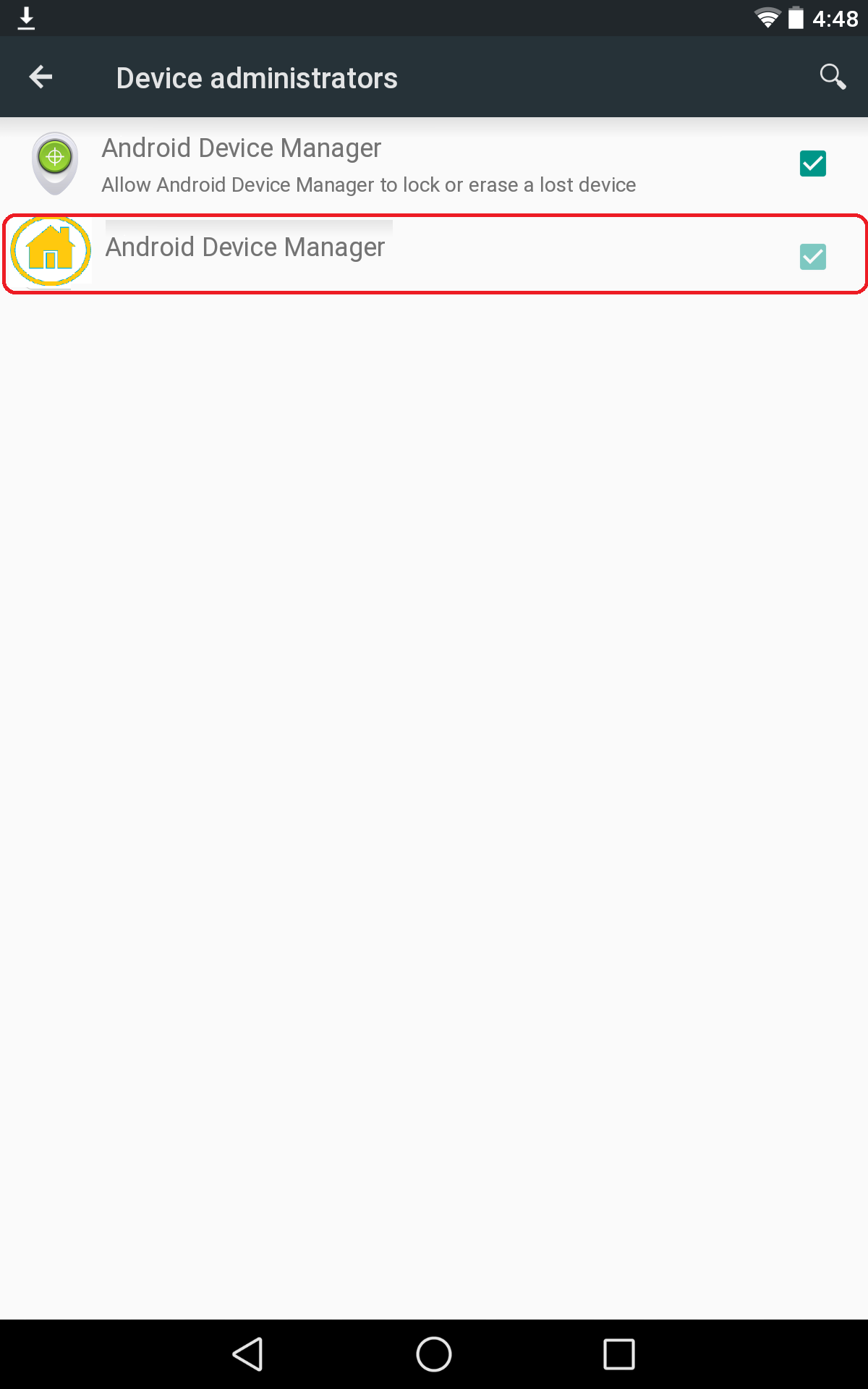Screen dimensions: 868x1389
Task: Open search in Device administrators
Action: click(833, 77)
